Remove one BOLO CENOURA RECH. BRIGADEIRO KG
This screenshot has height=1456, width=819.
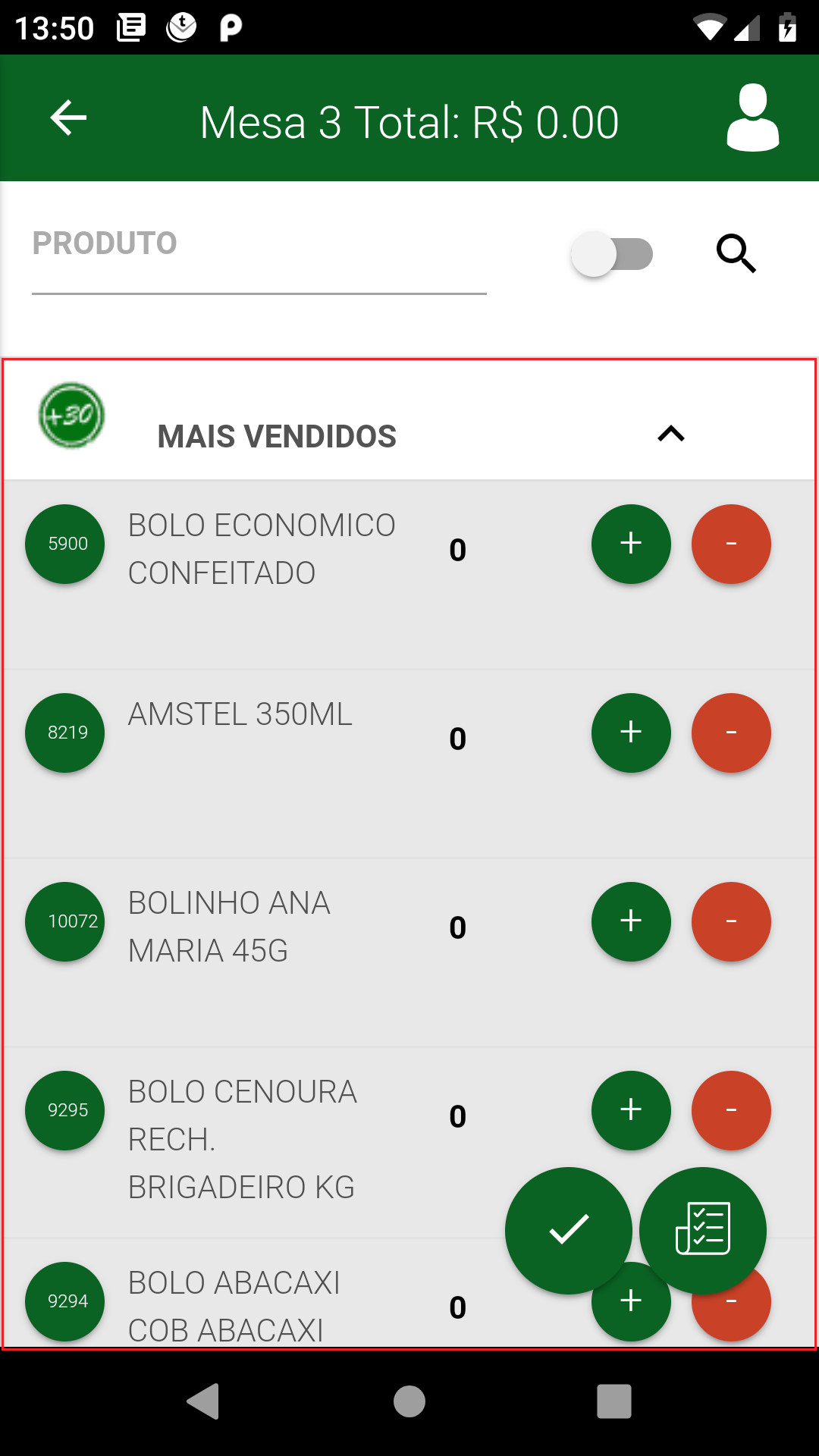731,1110
